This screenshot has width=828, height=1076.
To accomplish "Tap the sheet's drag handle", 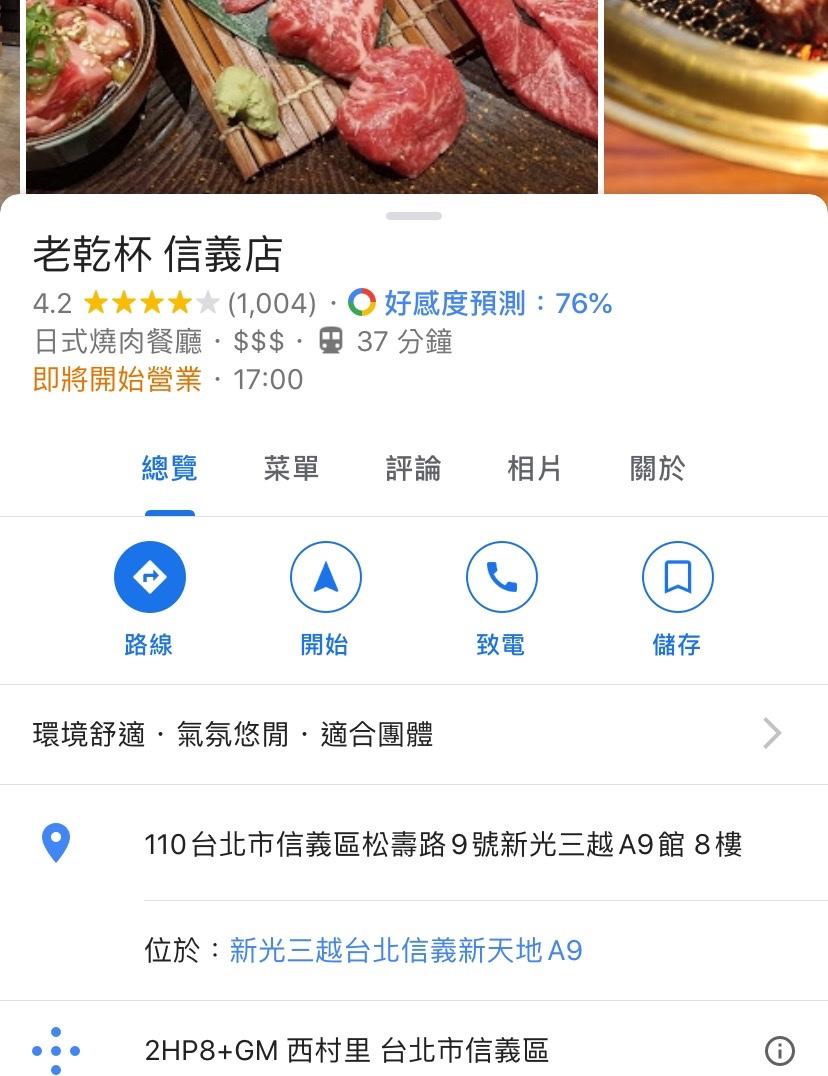I will click(414, 216).
